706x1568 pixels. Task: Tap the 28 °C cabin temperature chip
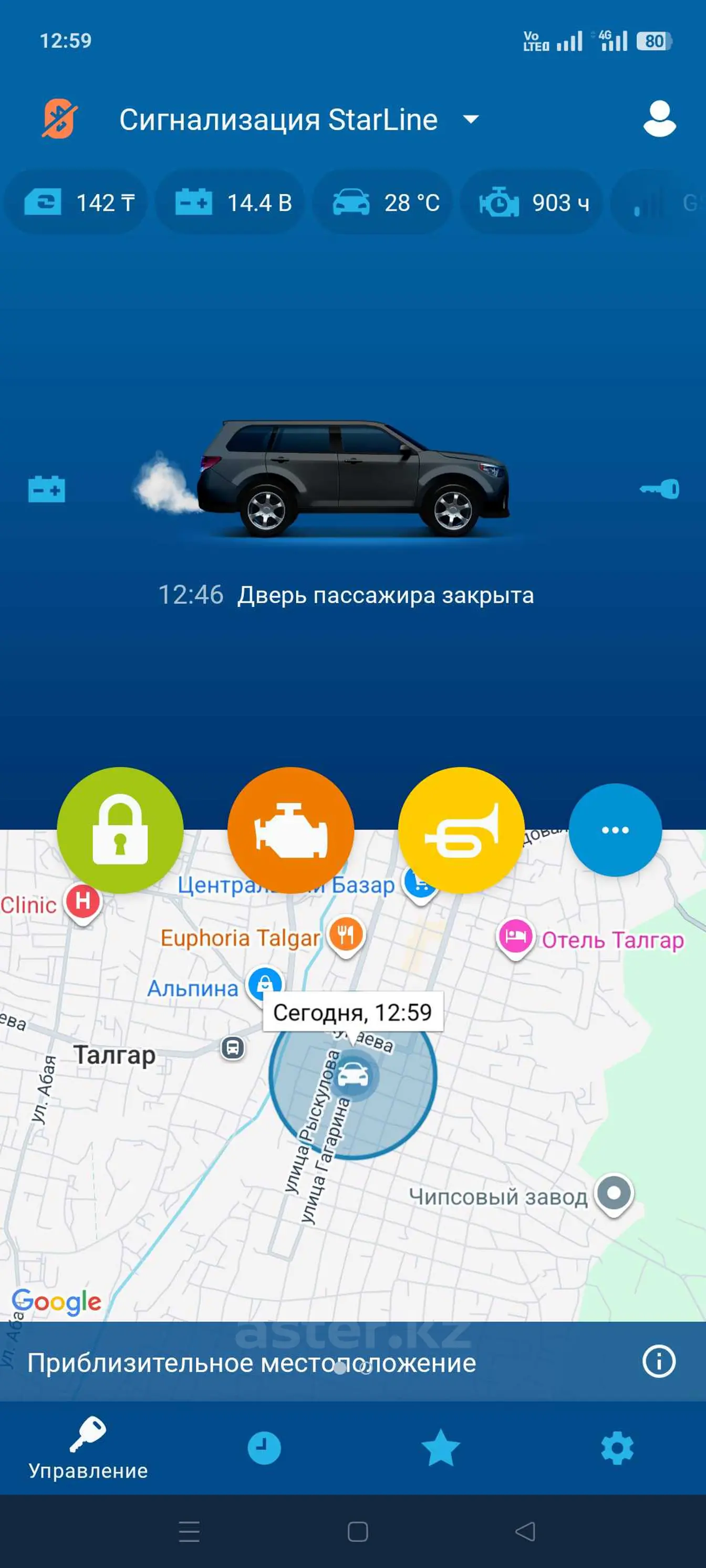[385, 203]
